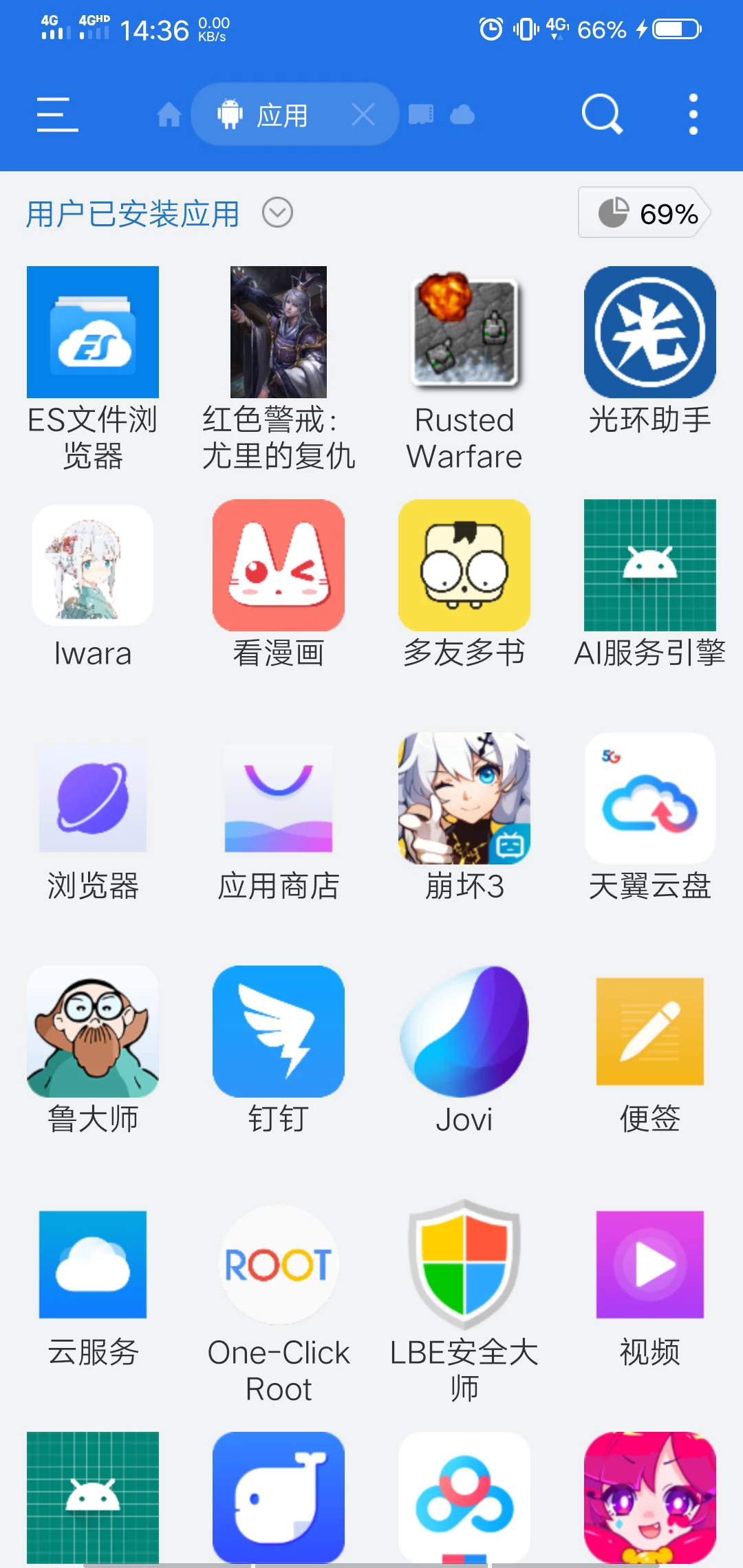
Task: Open 钉钉 app entry
Action: (279, 1032)
